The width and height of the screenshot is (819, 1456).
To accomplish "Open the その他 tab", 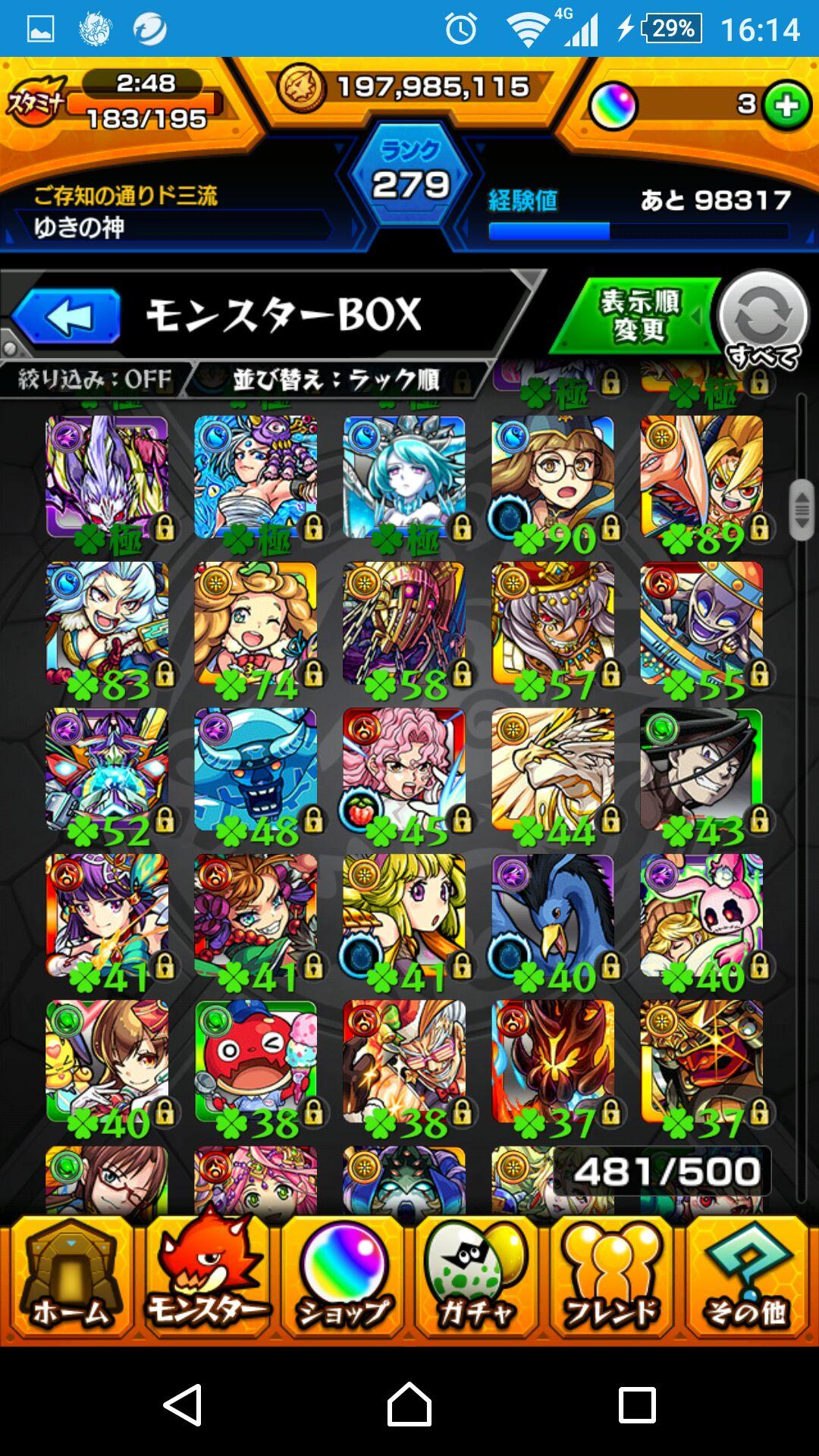I will coord(746,1279).
